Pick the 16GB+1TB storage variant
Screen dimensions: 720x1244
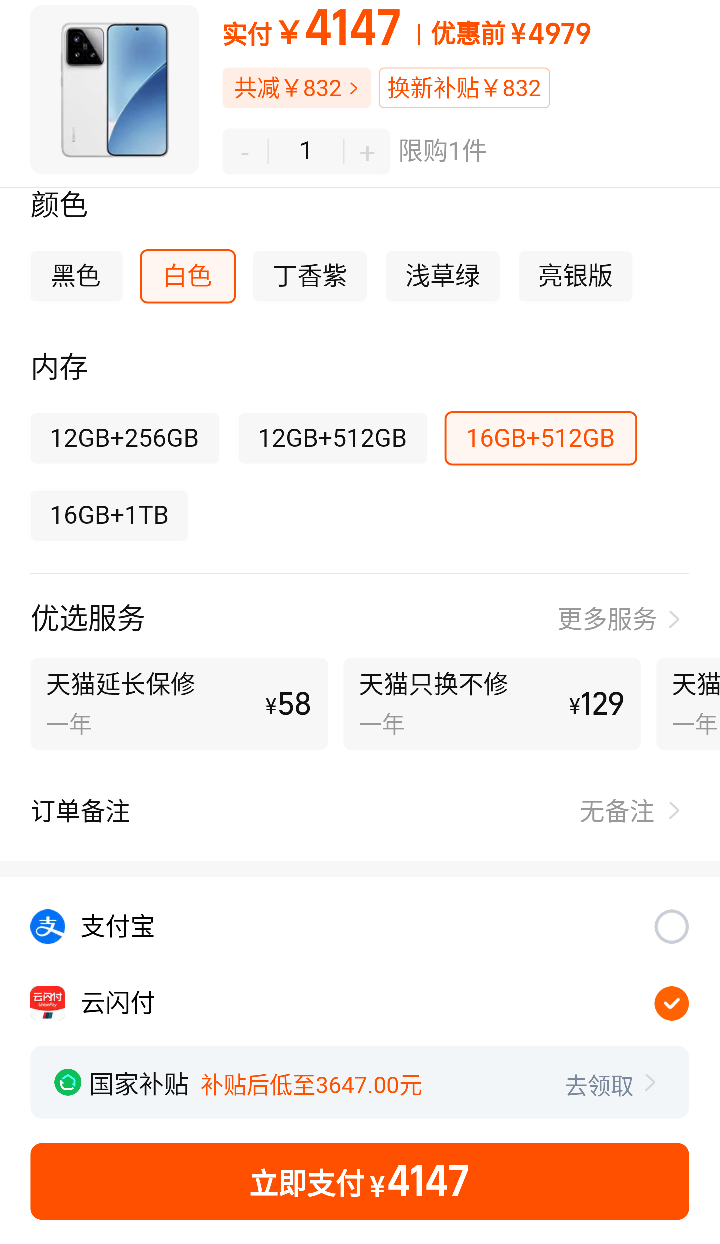tap(109, 515)
